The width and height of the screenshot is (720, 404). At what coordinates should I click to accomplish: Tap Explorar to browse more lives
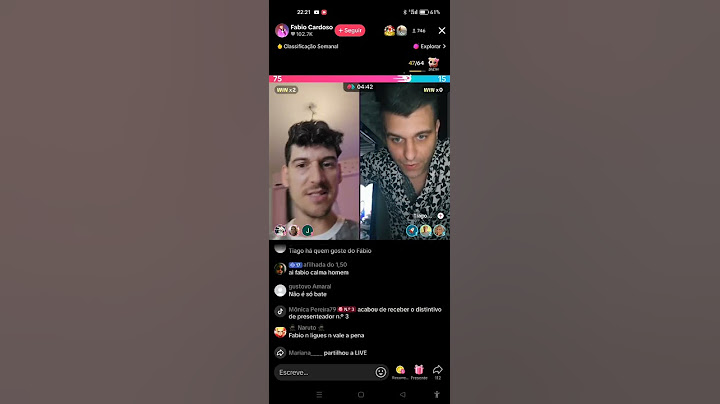[x=430, y=46]
